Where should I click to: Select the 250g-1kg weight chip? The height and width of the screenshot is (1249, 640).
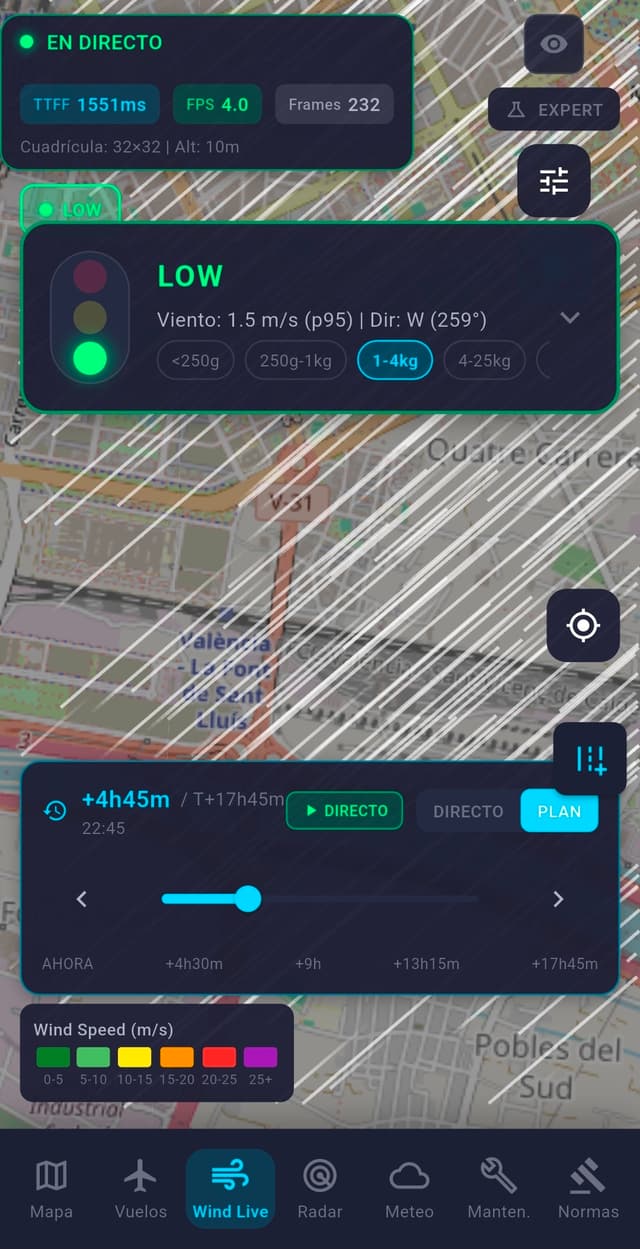coord(295,361)
